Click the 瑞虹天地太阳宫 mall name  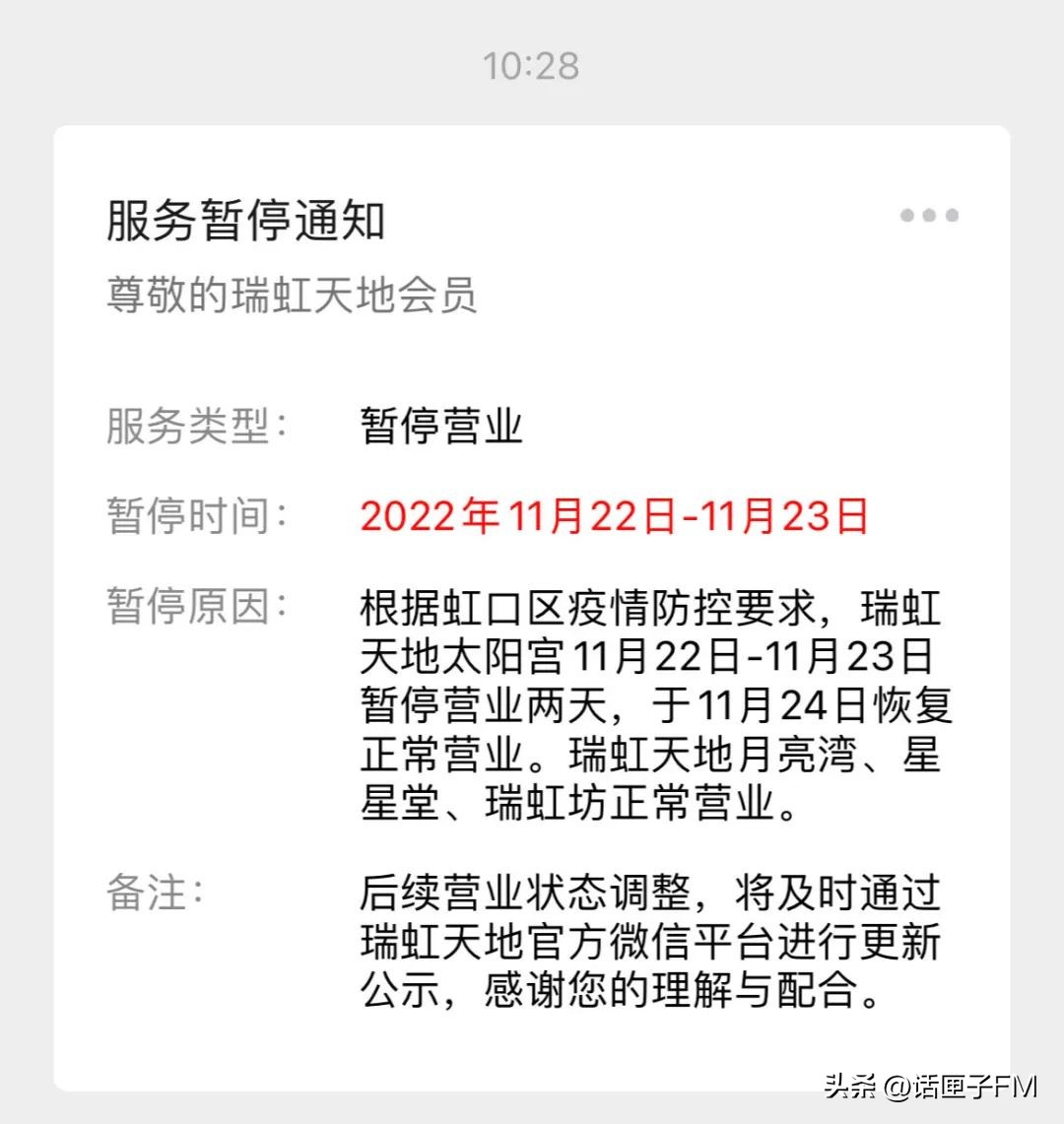click(x=461, y=657)
